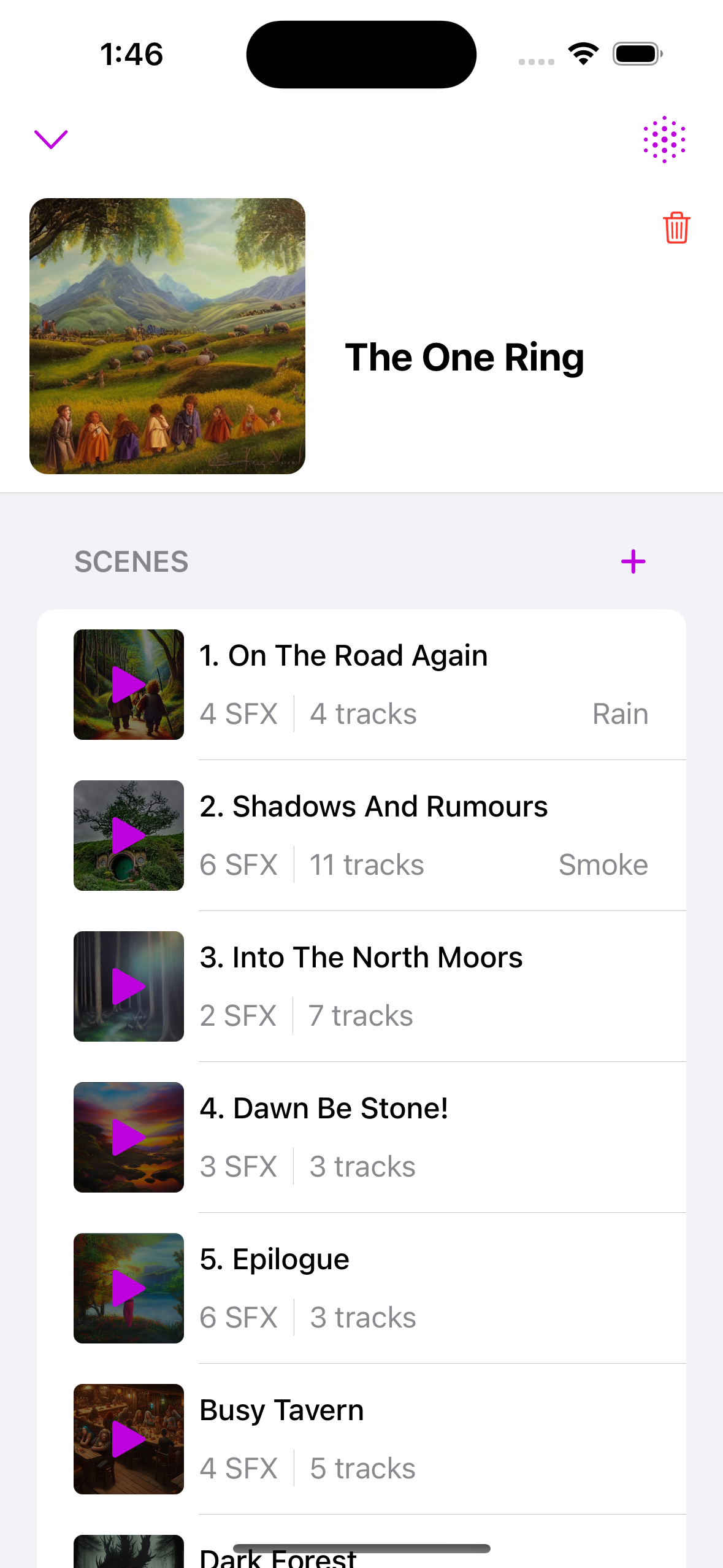The width and height of the screenshot is (723, 1568).
Task: Play the Shadows And Rumours scene
Action: click(128, 836)
